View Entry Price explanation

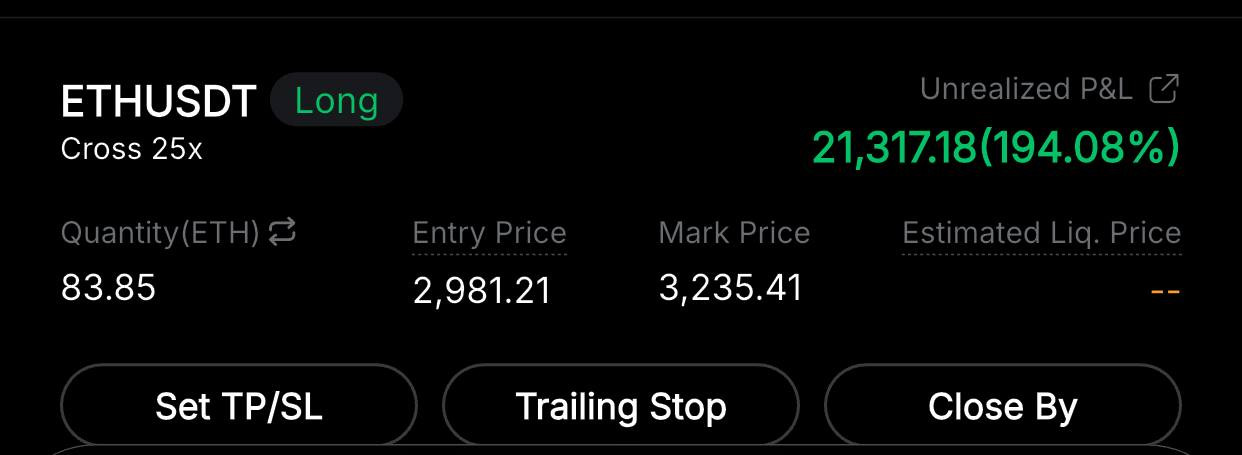[489, 234]
